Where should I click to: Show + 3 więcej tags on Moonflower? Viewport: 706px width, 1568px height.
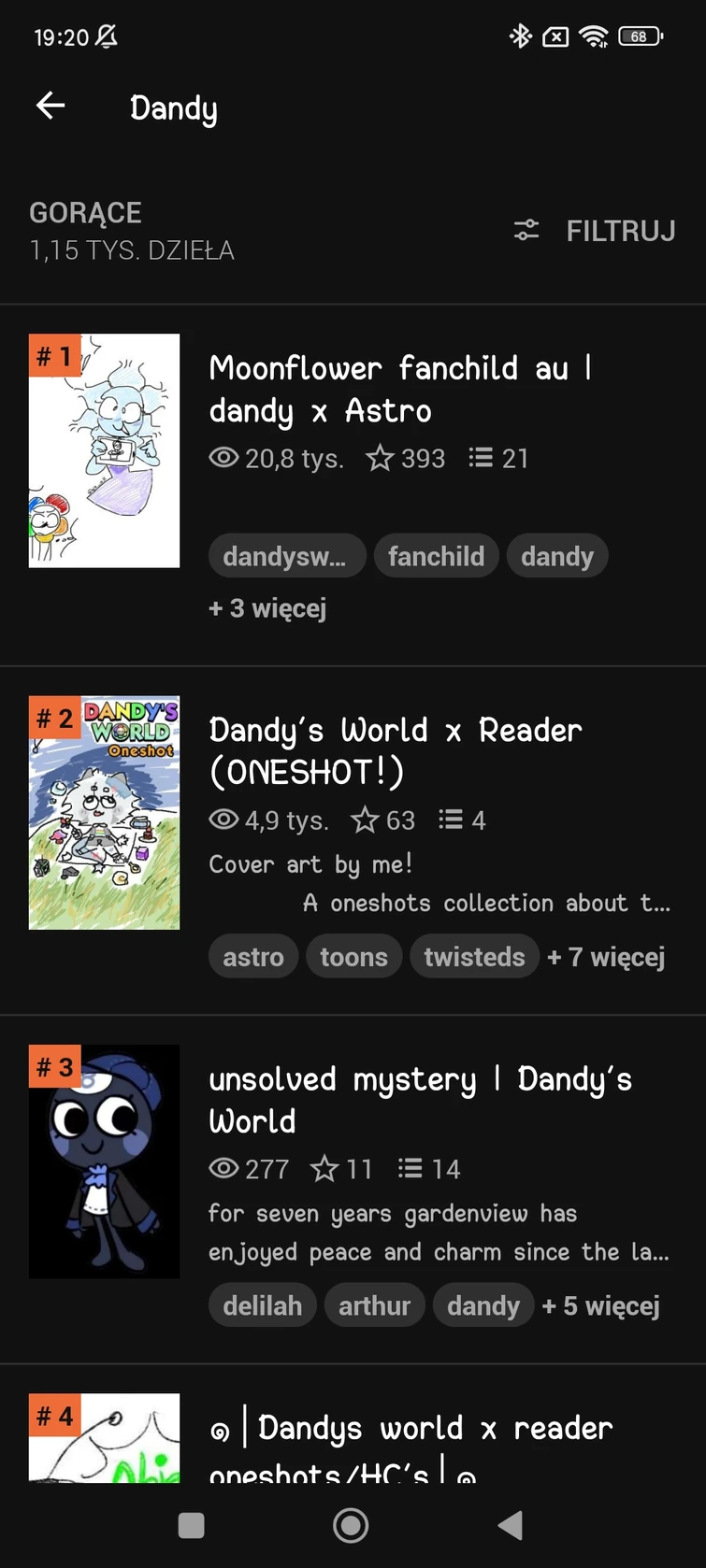[x=267, y=608]
